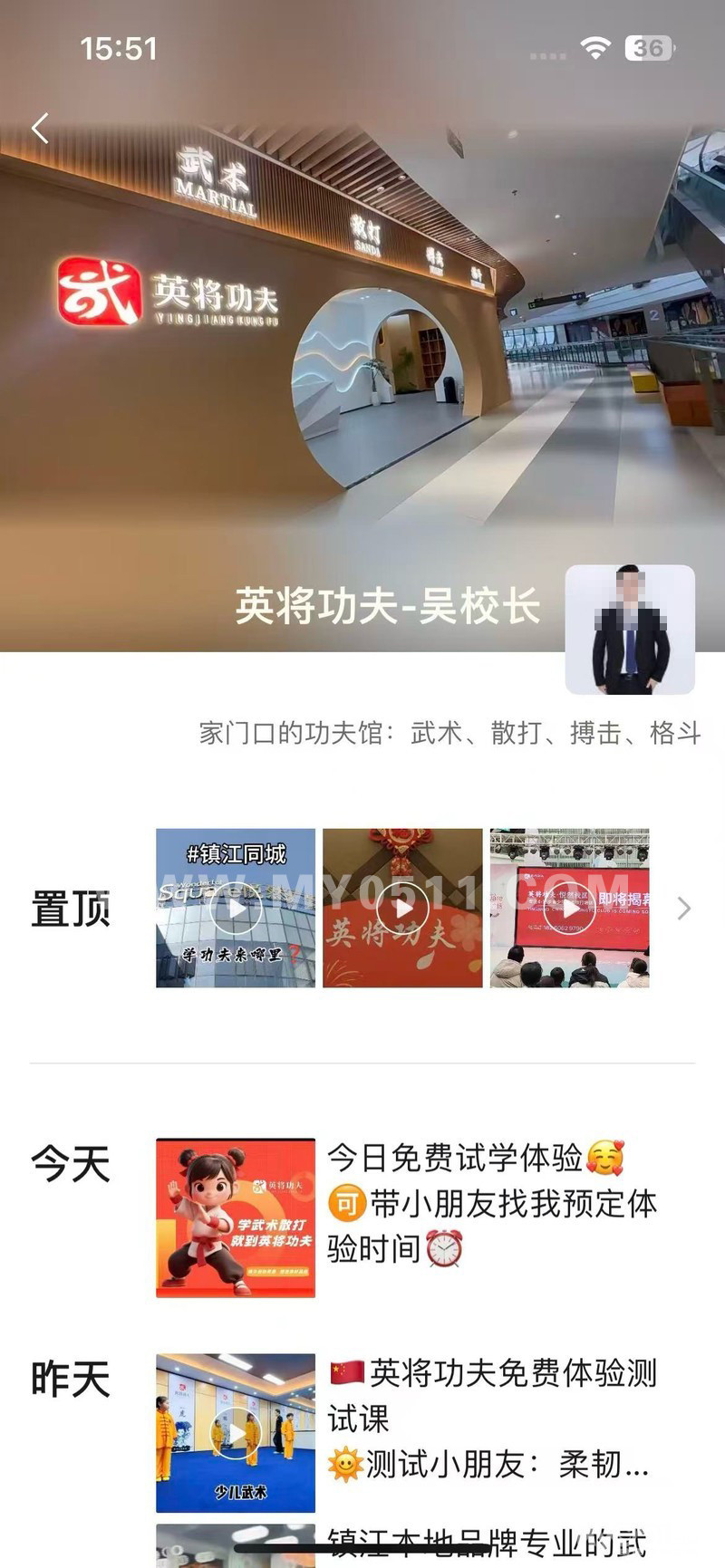Image resolution: width=725 pixels, height=1568 pixels.
Task: Go back using the top-left arrow
Action: pos(40,129)
